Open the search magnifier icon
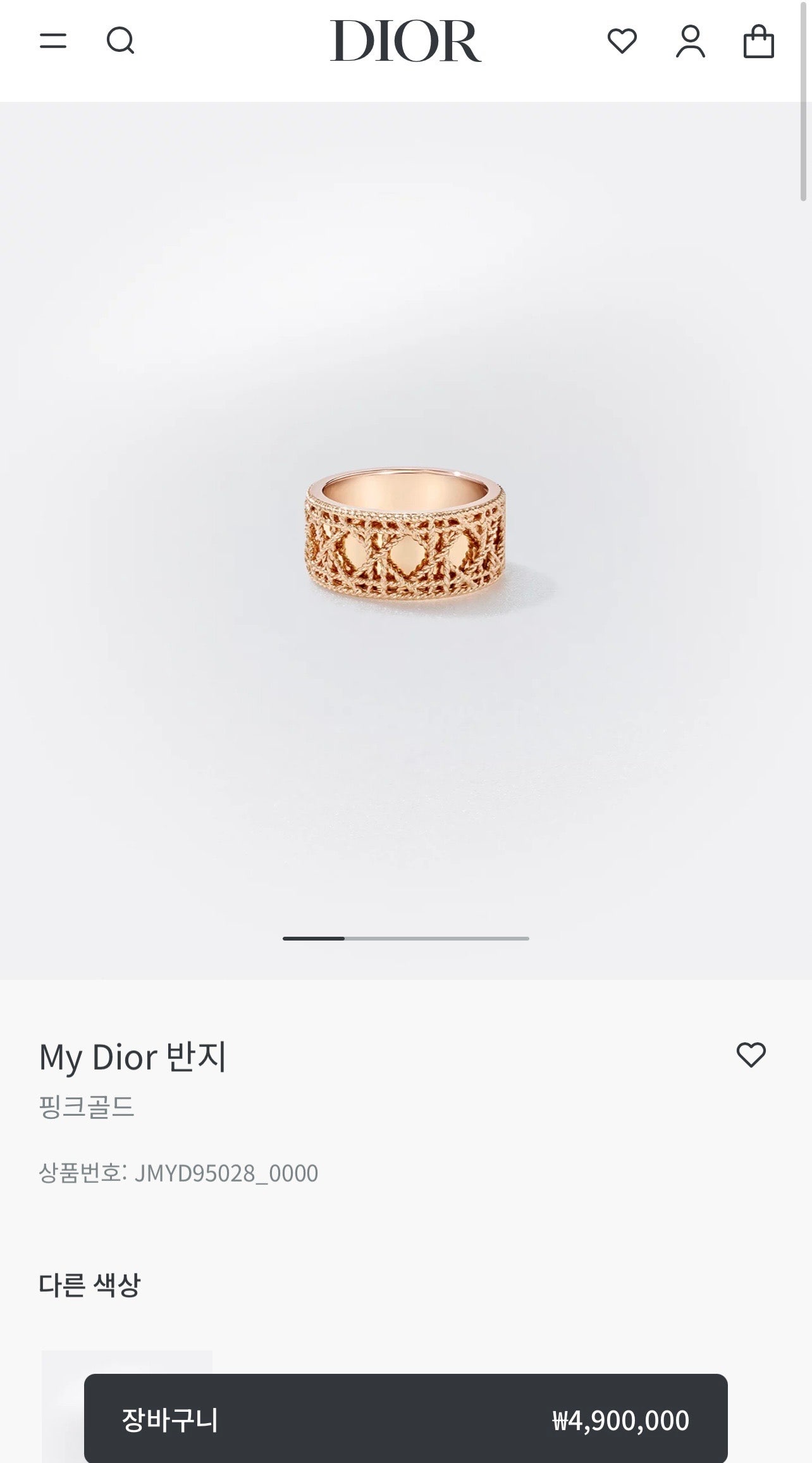Image resolution: width=812 pixels, height=1463 pixels. tap(120, 41)
